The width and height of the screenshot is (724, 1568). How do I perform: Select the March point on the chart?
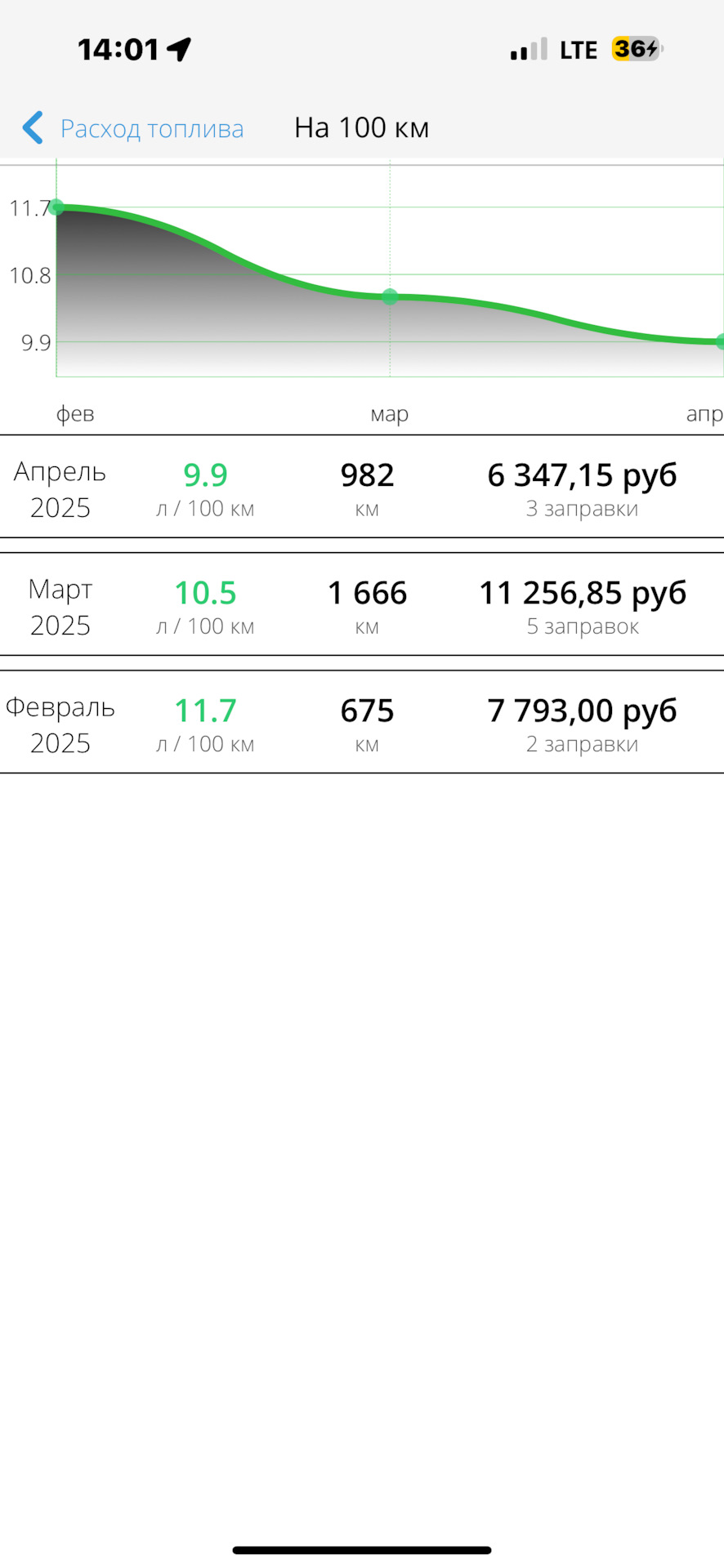[390, 296]
